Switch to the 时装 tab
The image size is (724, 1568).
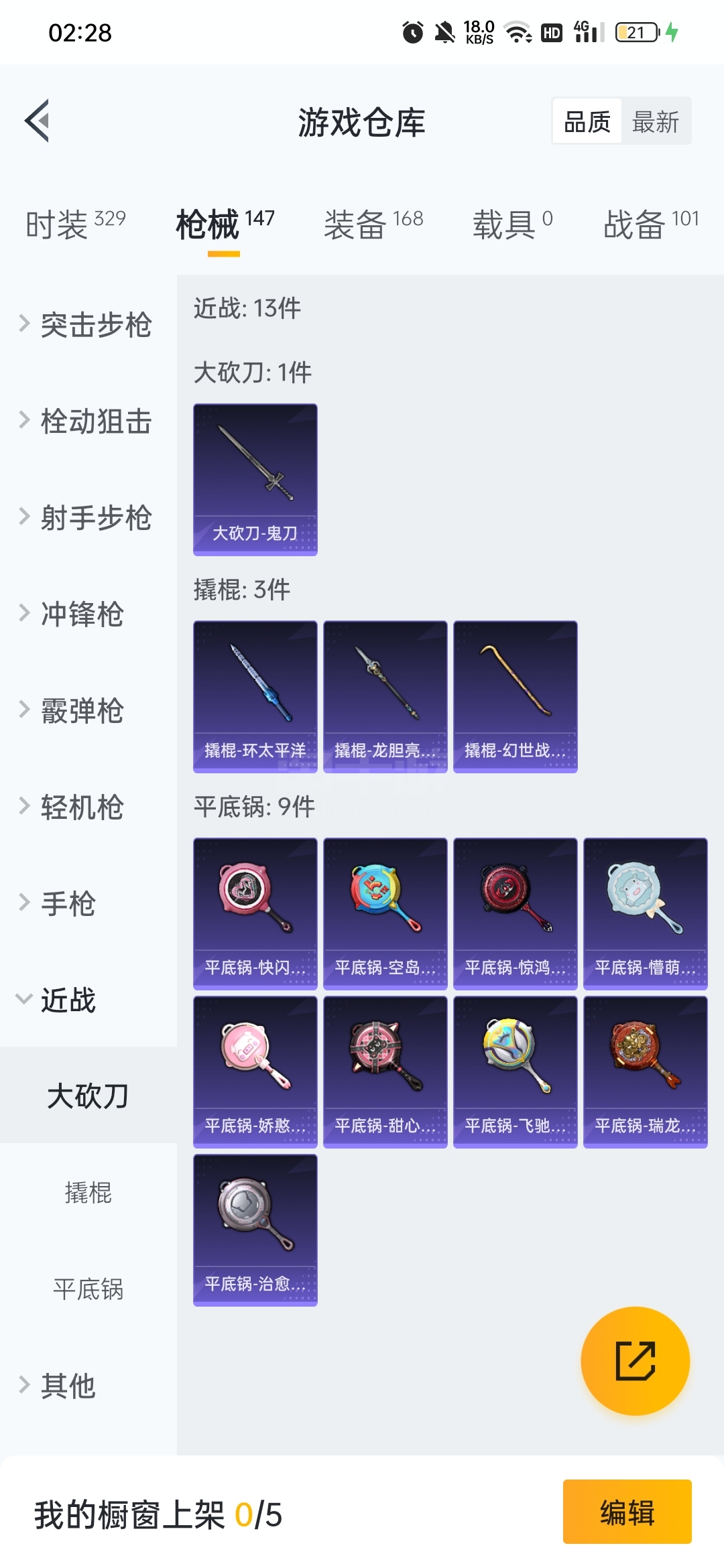pos(75,224)
